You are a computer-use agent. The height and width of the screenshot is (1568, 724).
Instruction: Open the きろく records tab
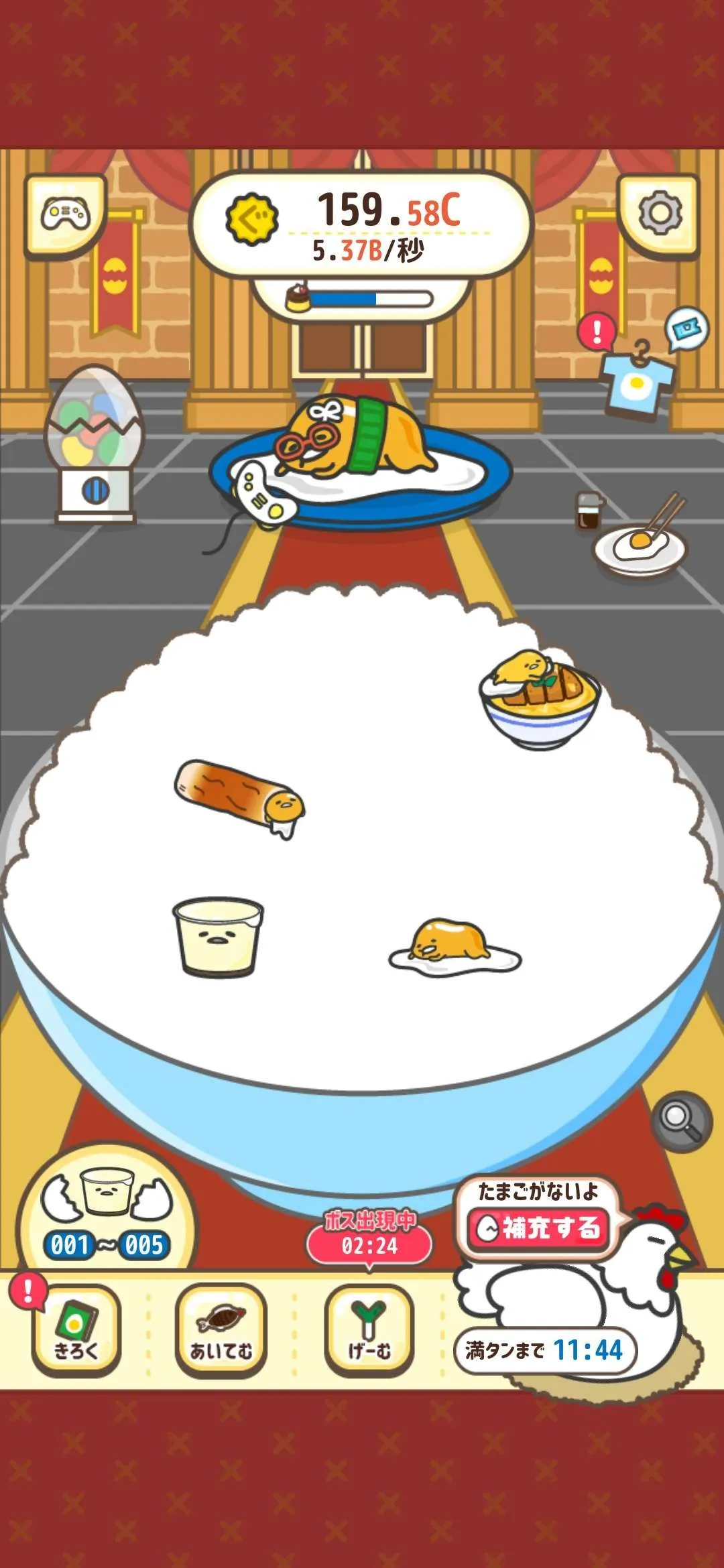tap(75, 1330)
